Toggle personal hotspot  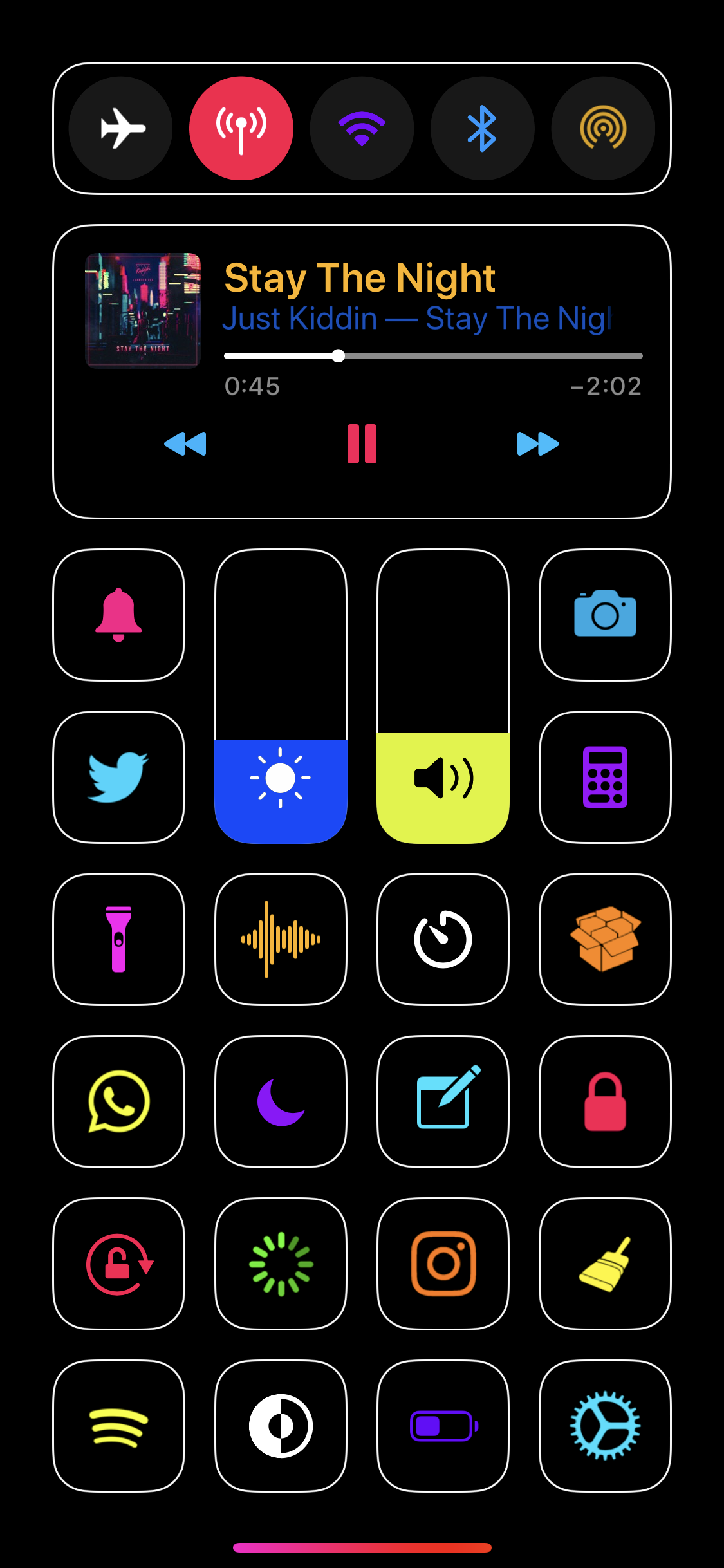(x=603, y=128)
